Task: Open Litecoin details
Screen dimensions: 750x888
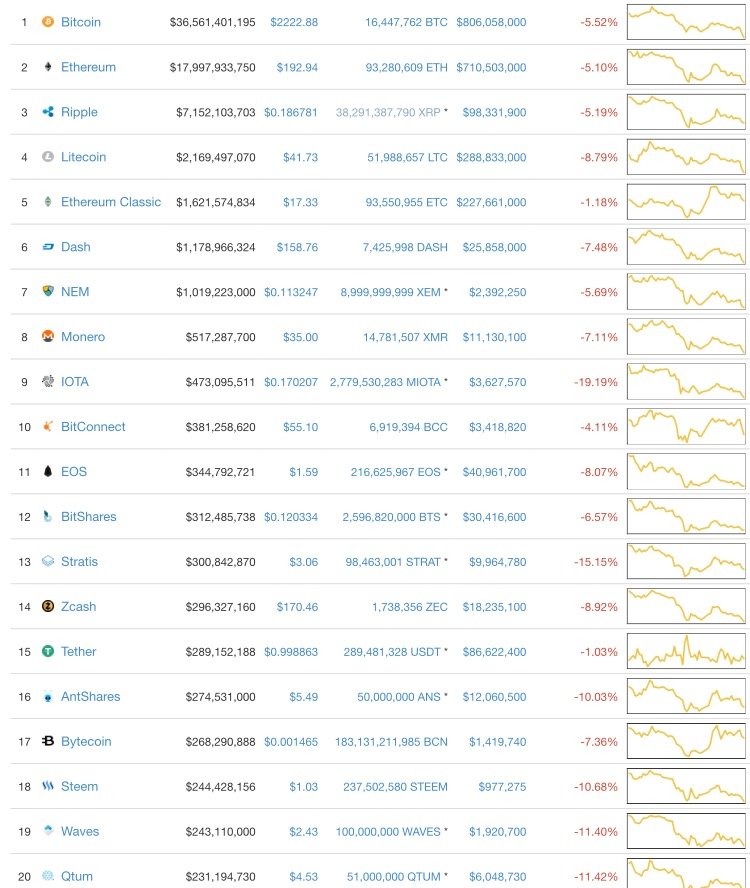Action: [x=83, y=157]
